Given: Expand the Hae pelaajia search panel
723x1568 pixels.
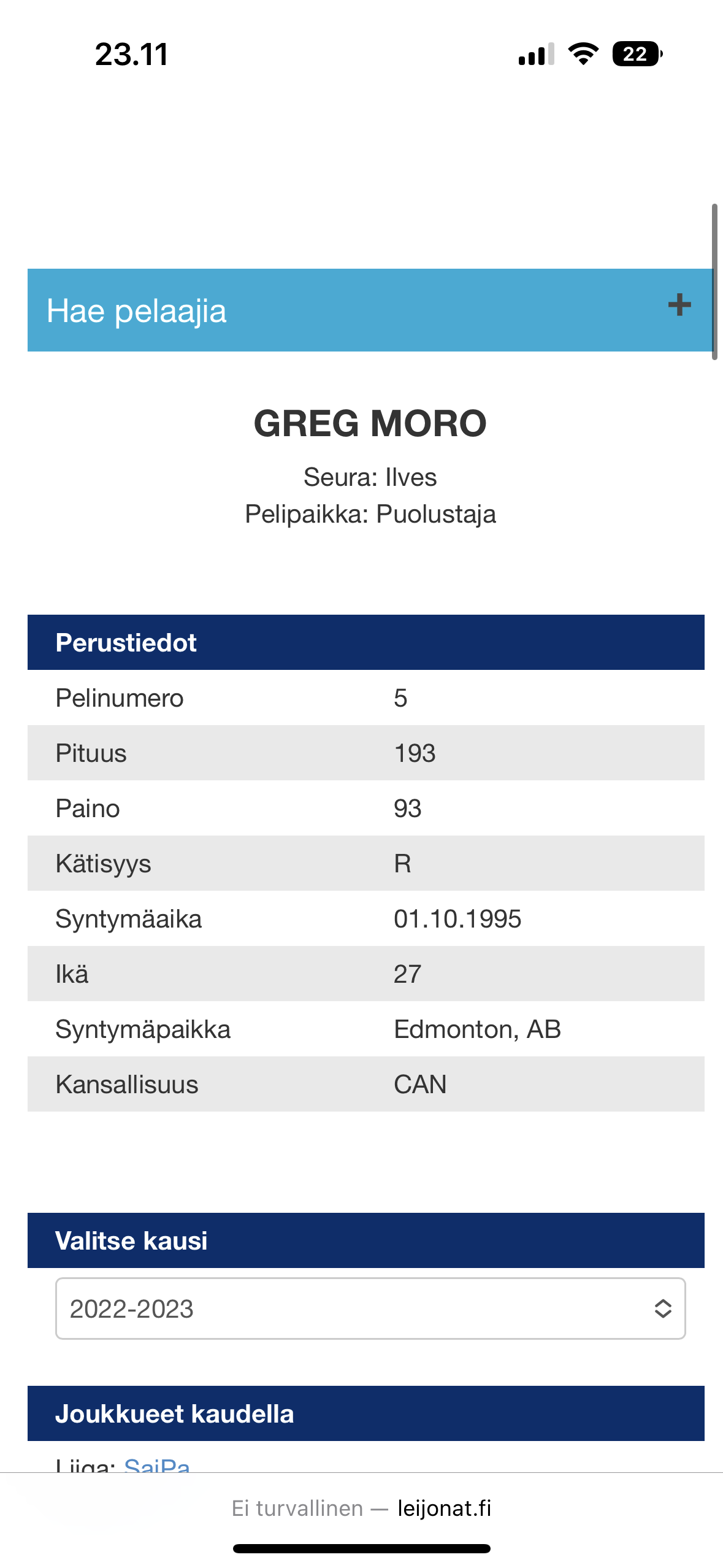Looking at the screenshot, I should pyautogui.click(x=679, y=305).
